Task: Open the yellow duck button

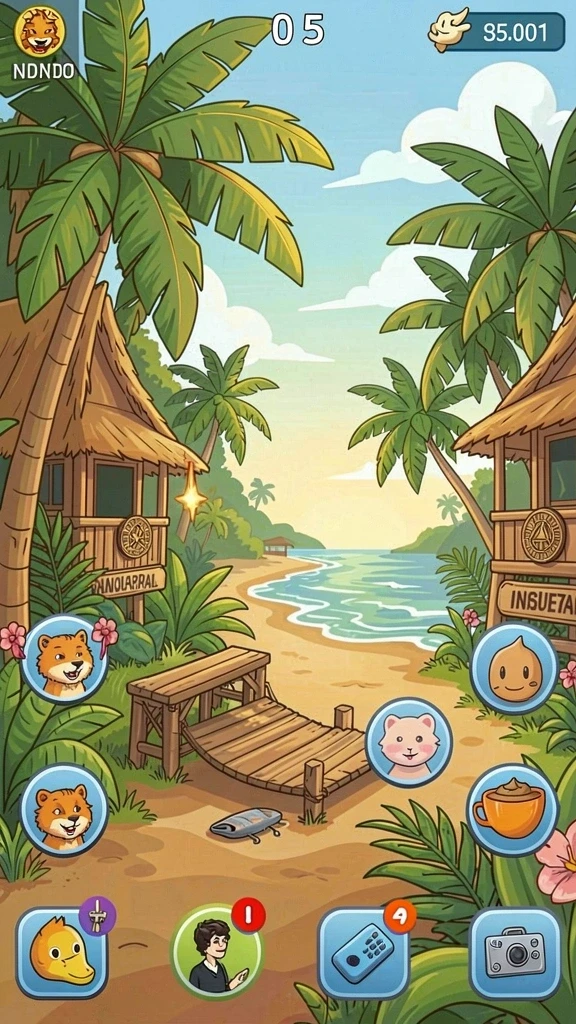Action: pyautogui.click(x=61, y=951)
